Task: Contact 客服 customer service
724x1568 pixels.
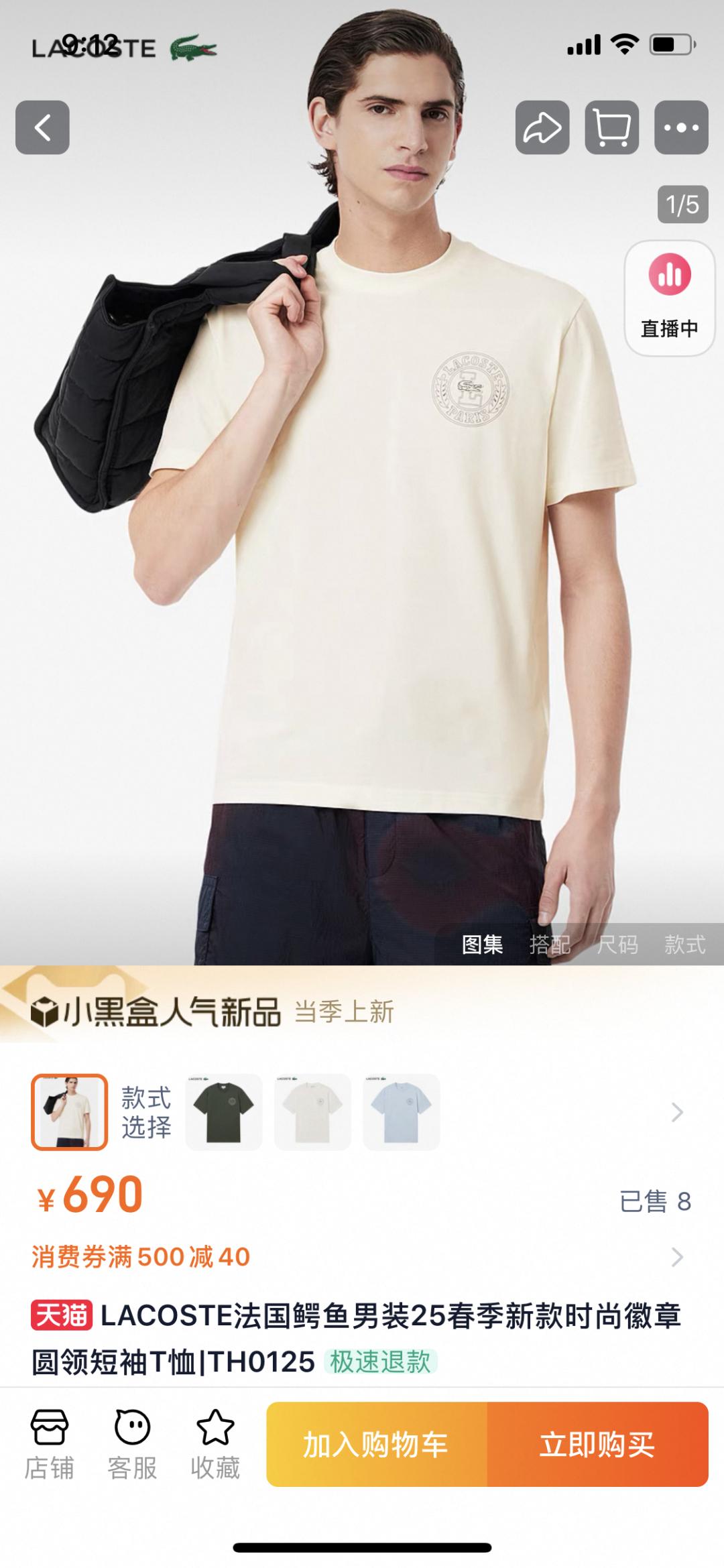Action: [x=132, y=1444]
